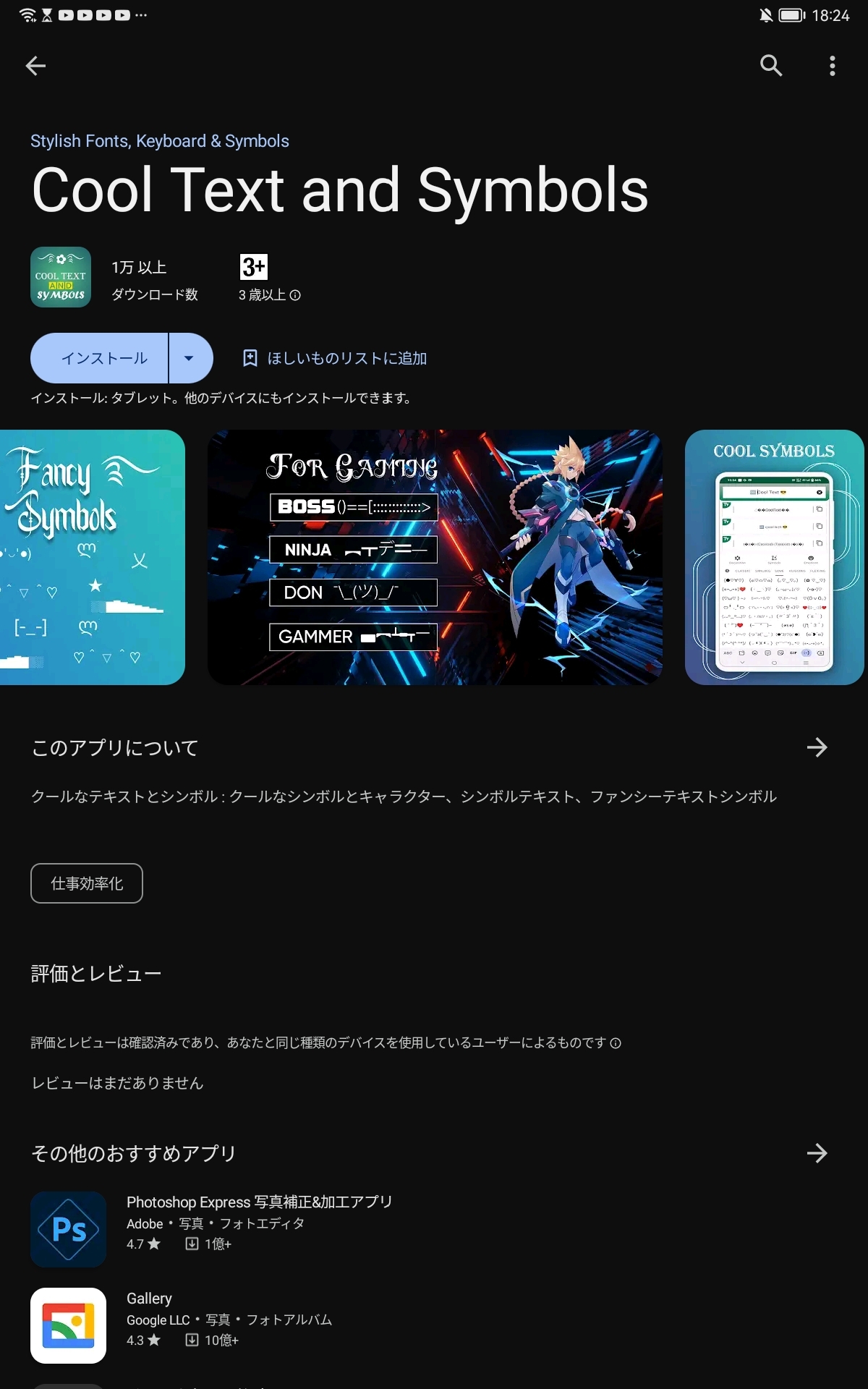Screen dimensions: 868x1389
Task: Open Gallery by Google LLC listing
Action: tap(229, 1325)
